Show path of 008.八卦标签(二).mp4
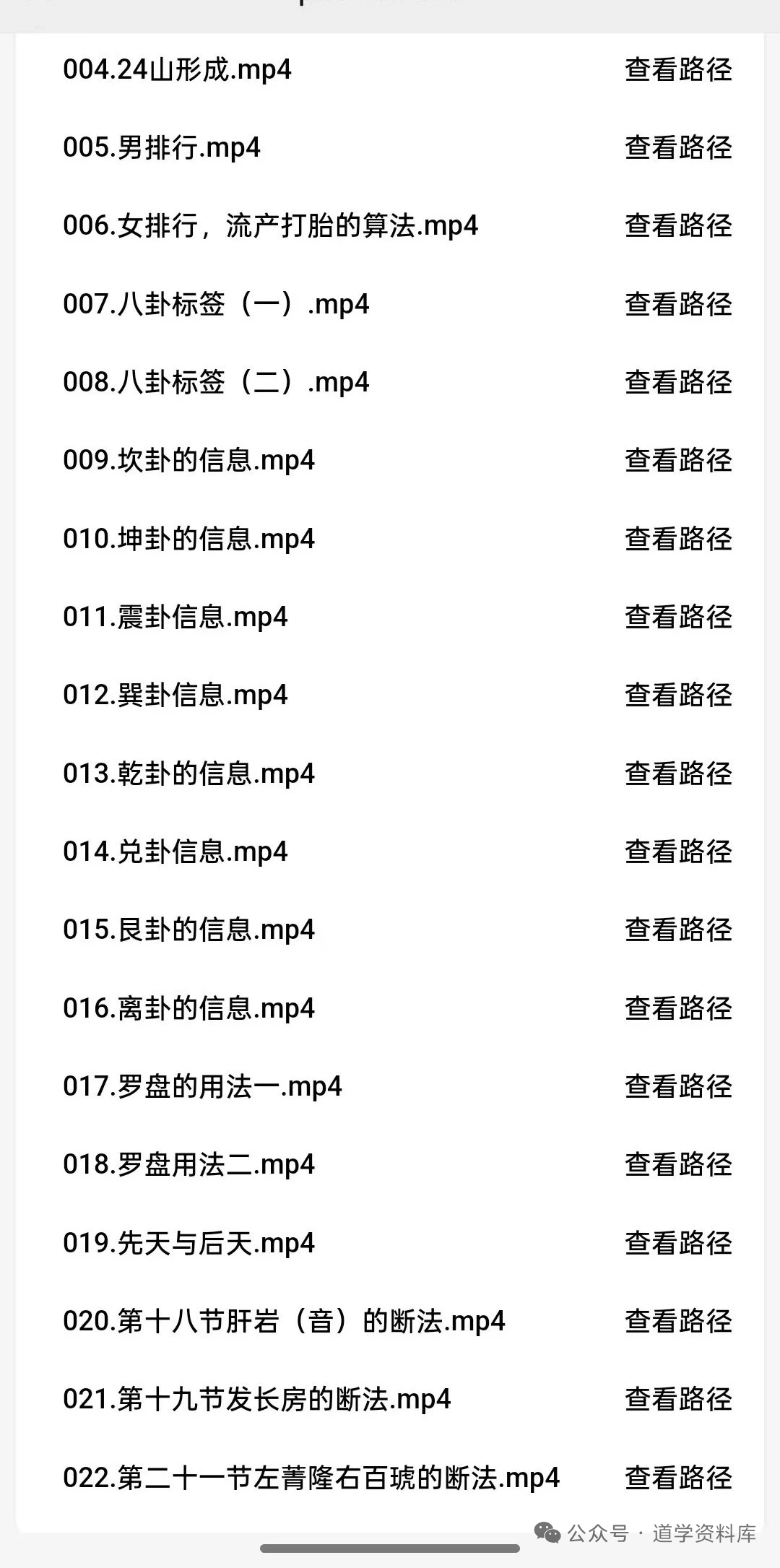This screenshot has height=1568, width=780. click(x=678, y=382)
